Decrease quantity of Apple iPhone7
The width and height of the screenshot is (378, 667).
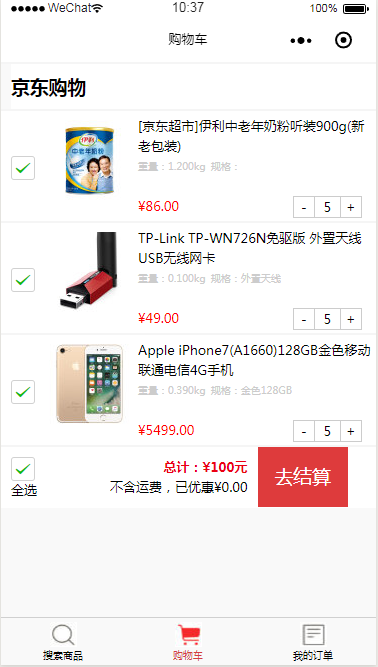tap(304, 431)
